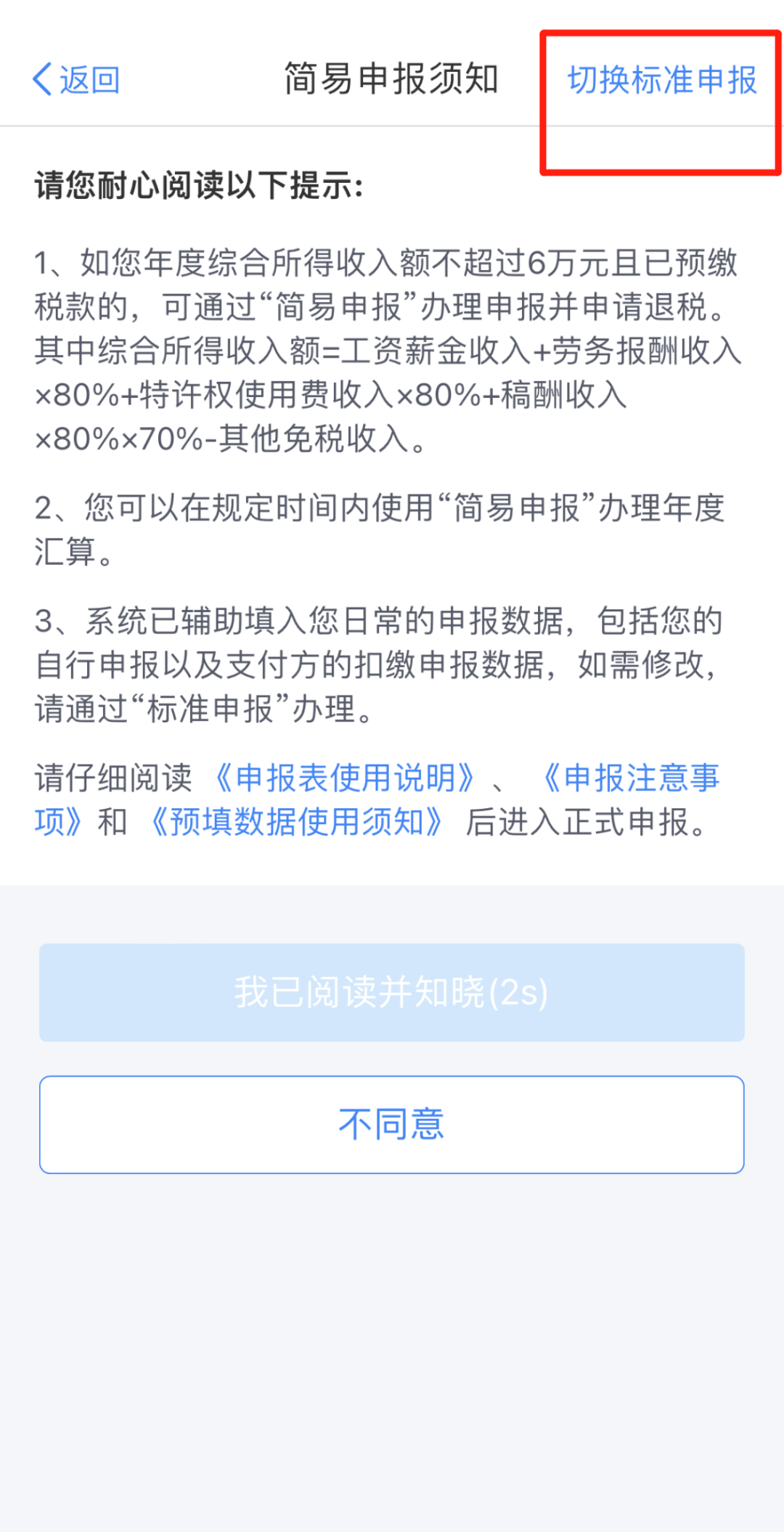
Task: Open the 《申报表使用说明》 link
Action: [x=345, y=778]
